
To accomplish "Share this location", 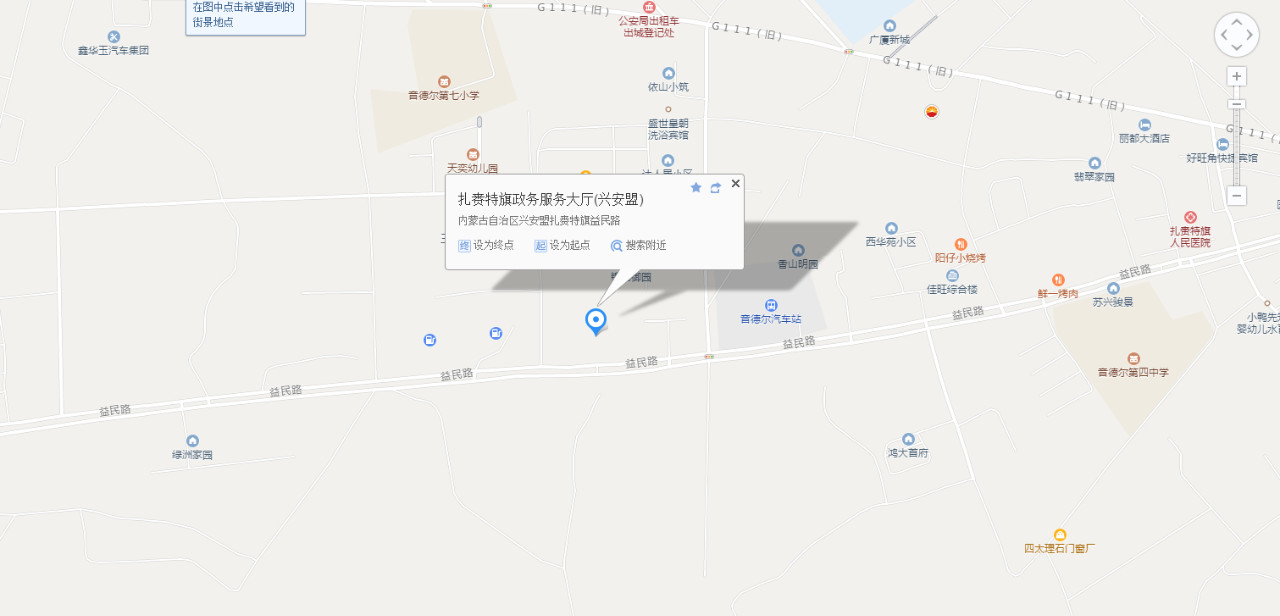I will (716, 187).
